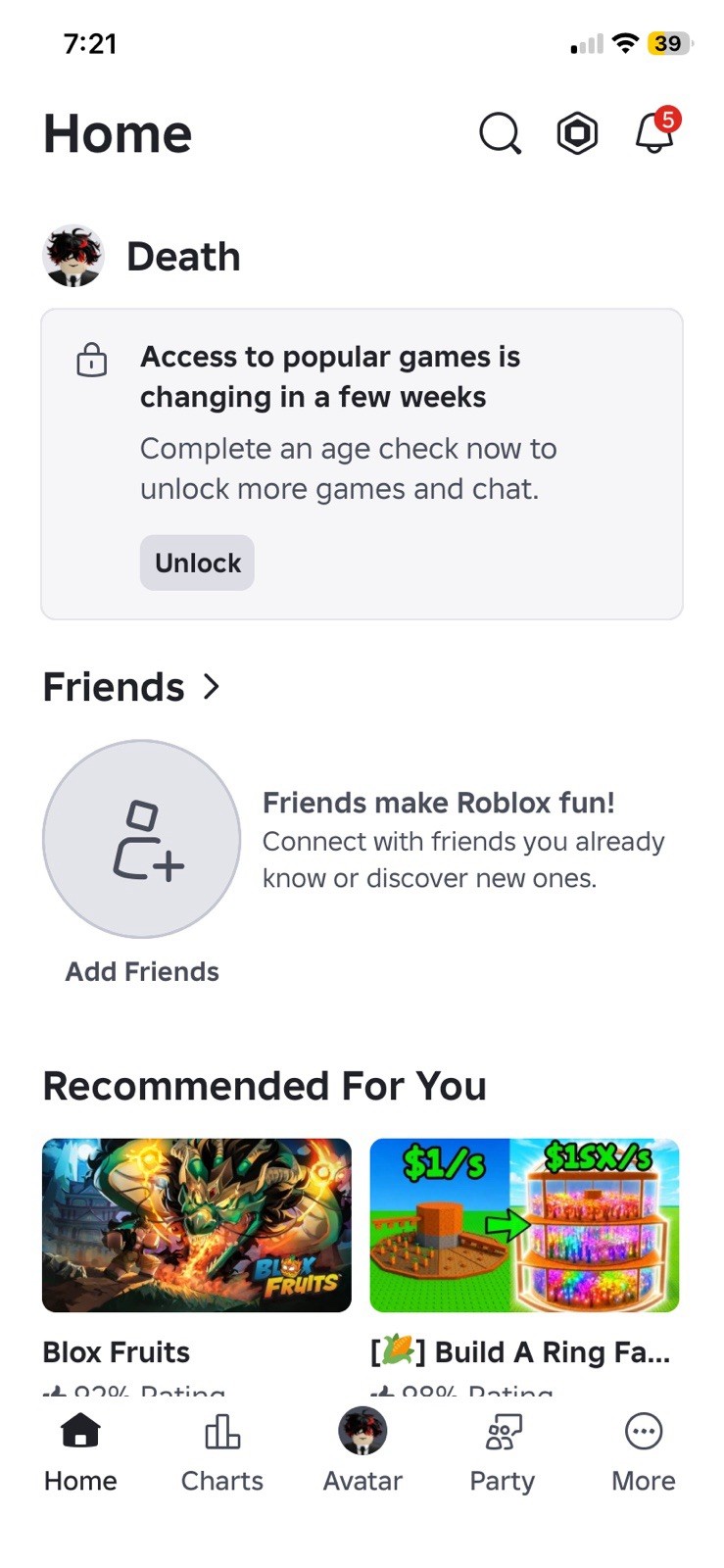Viewport: 724px width, 1568px height.
Task: Open the Friends list chevron
Action: pyautogui.click(x=212, y=687)
